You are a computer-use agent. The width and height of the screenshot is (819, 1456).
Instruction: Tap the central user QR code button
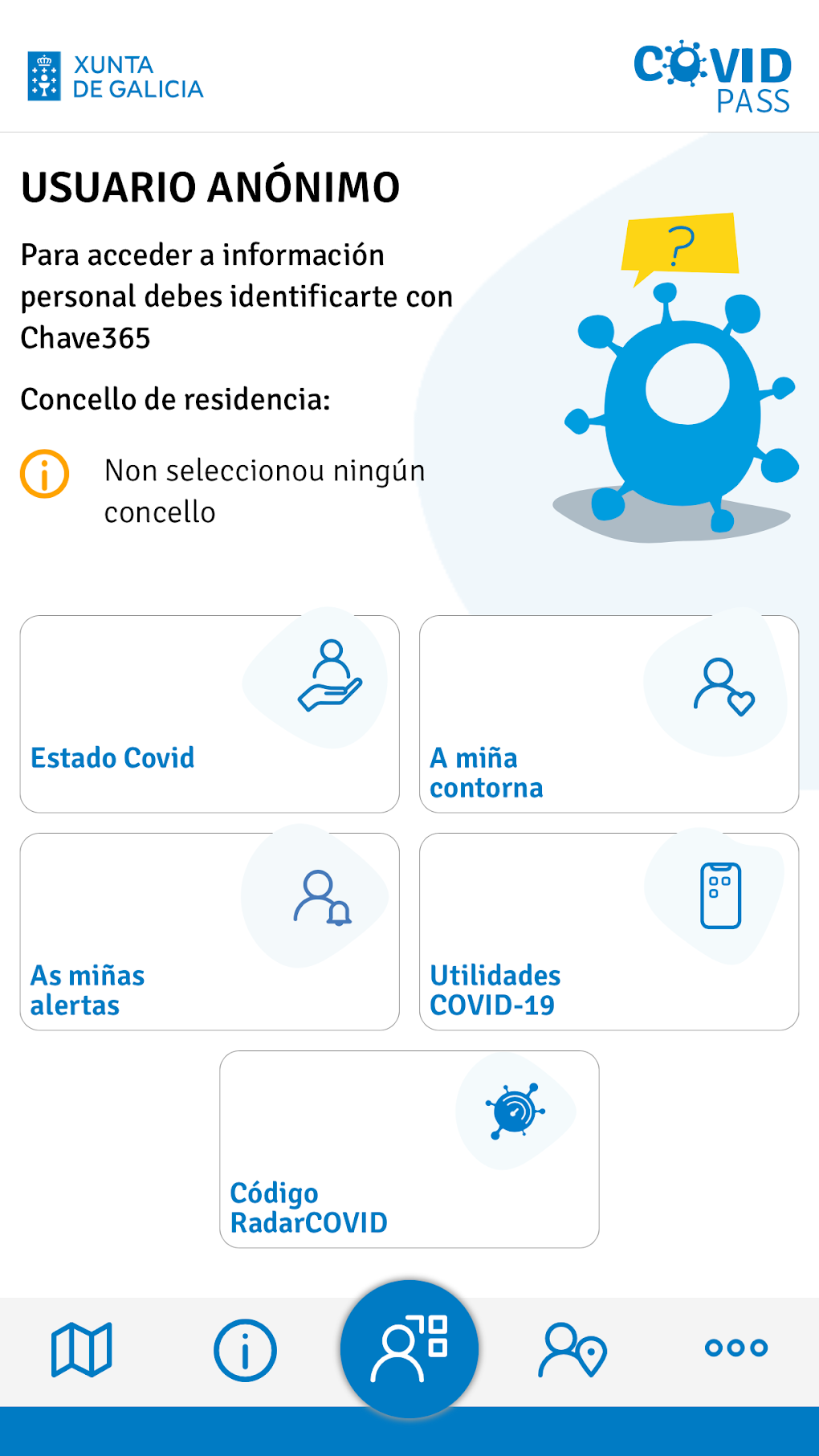[x=409, y=1349]
